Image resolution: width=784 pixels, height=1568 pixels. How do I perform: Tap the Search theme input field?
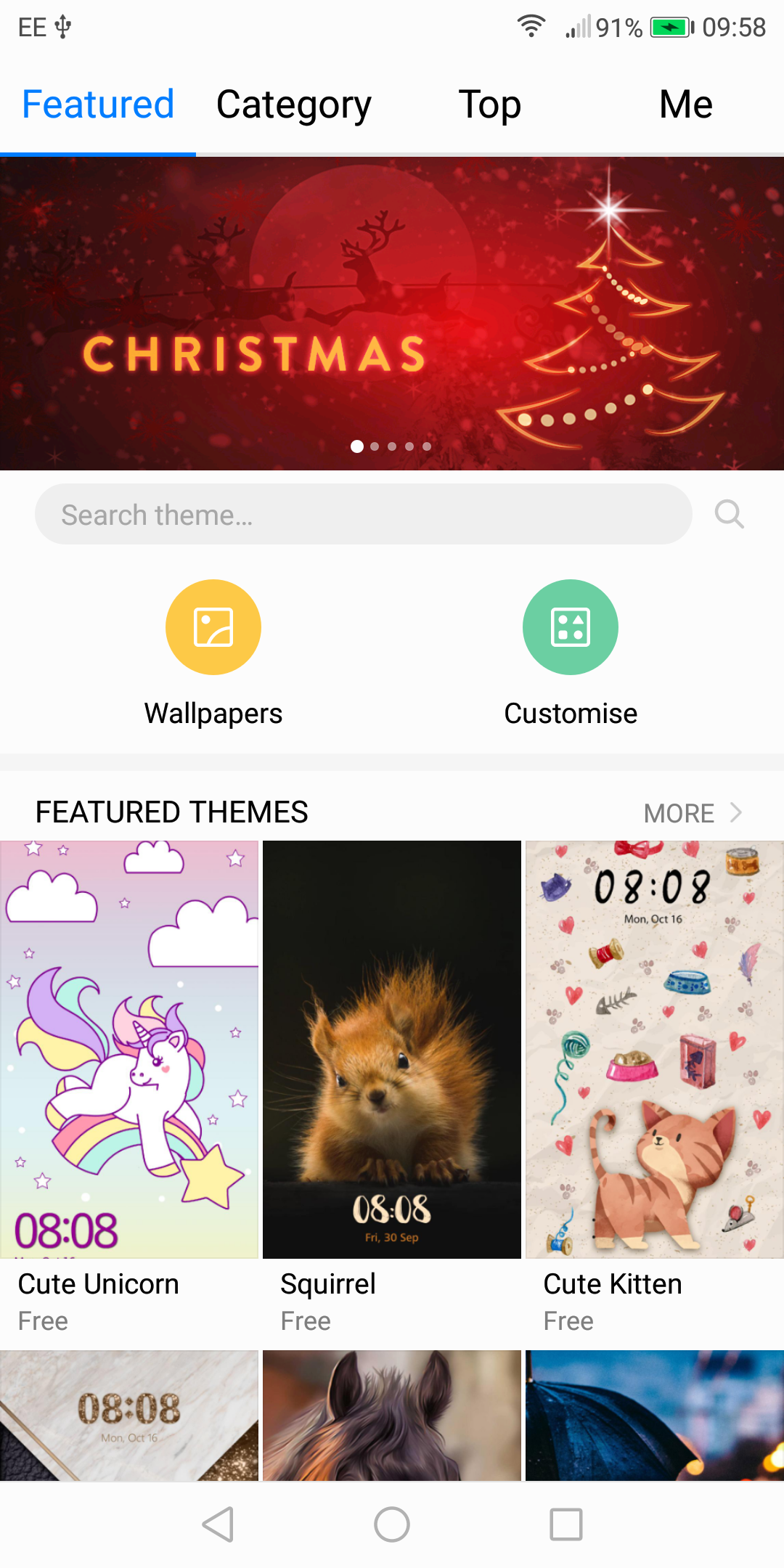(363, 515)
